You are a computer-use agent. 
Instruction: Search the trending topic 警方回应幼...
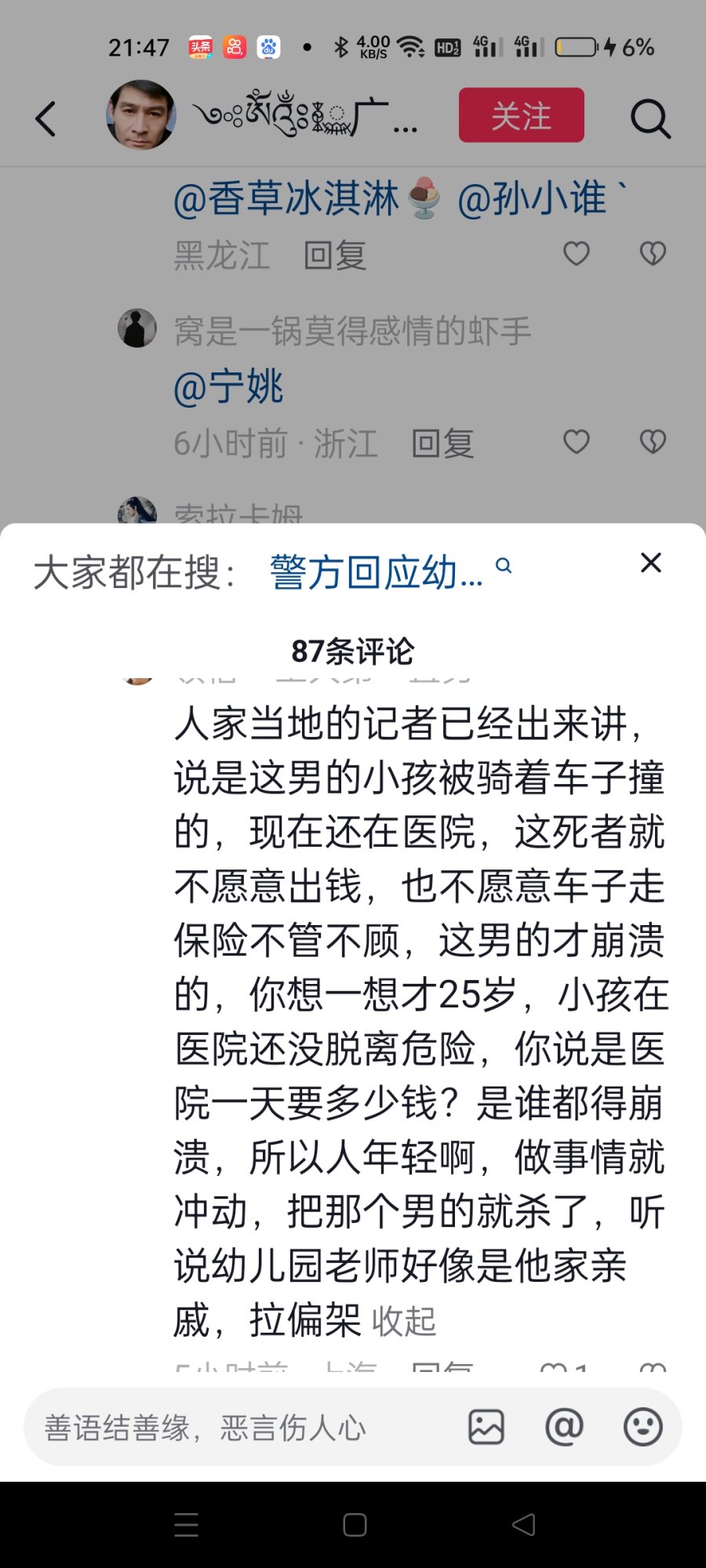tap(377, 572)
